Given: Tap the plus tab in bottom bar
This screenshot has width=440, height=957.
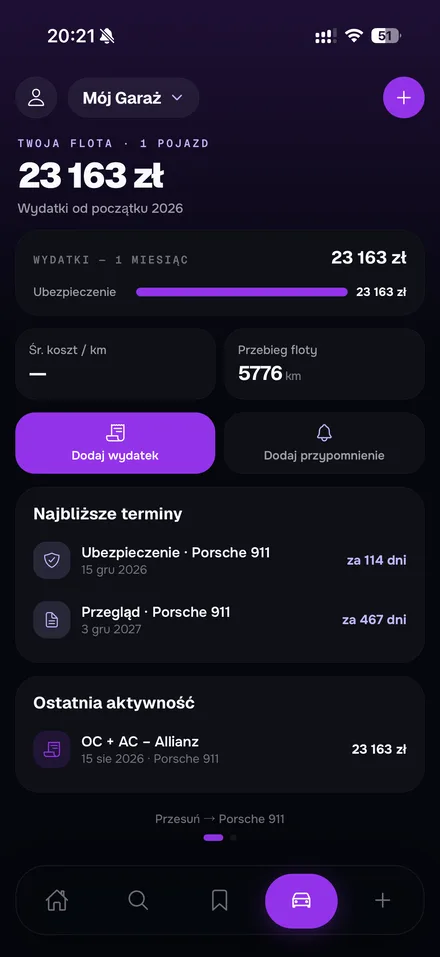Looking at the screenshot, I should coord(383,900).
